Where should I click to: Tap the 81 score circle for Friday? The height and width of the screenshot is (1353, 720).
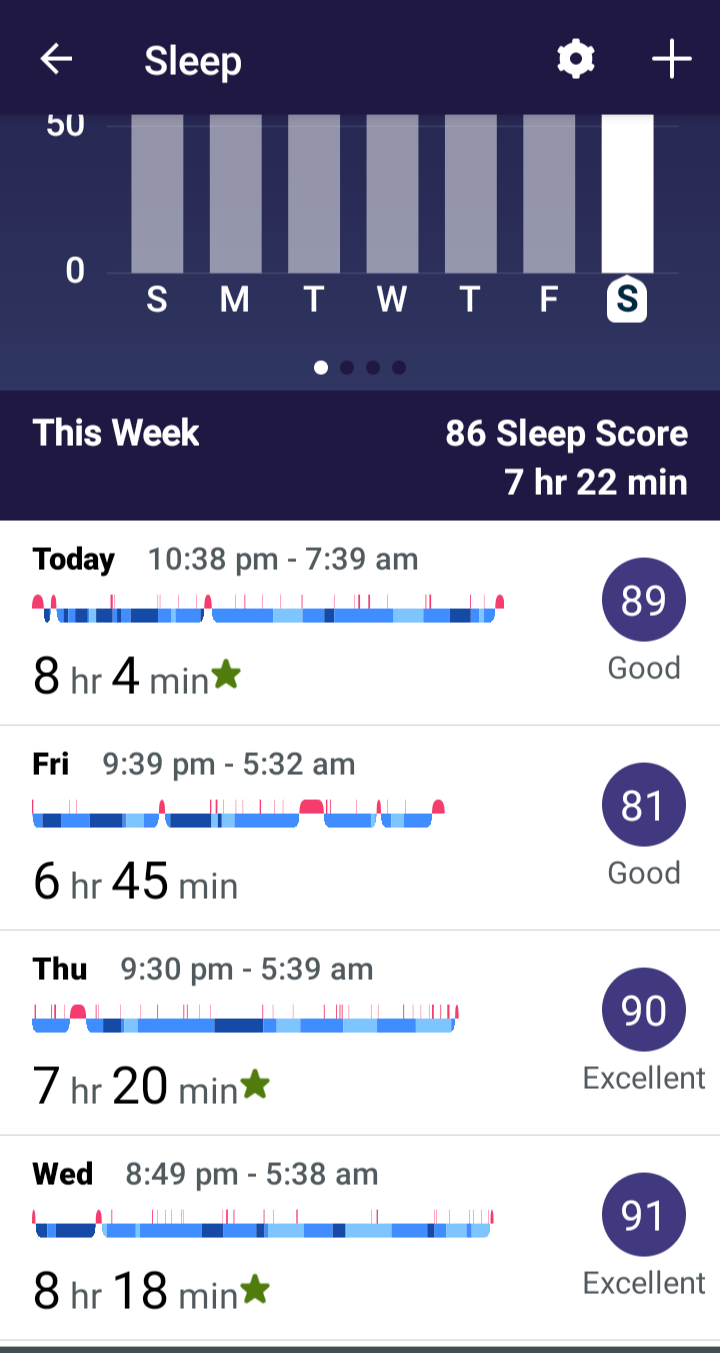pyautogui.click(x=643, y=805)
